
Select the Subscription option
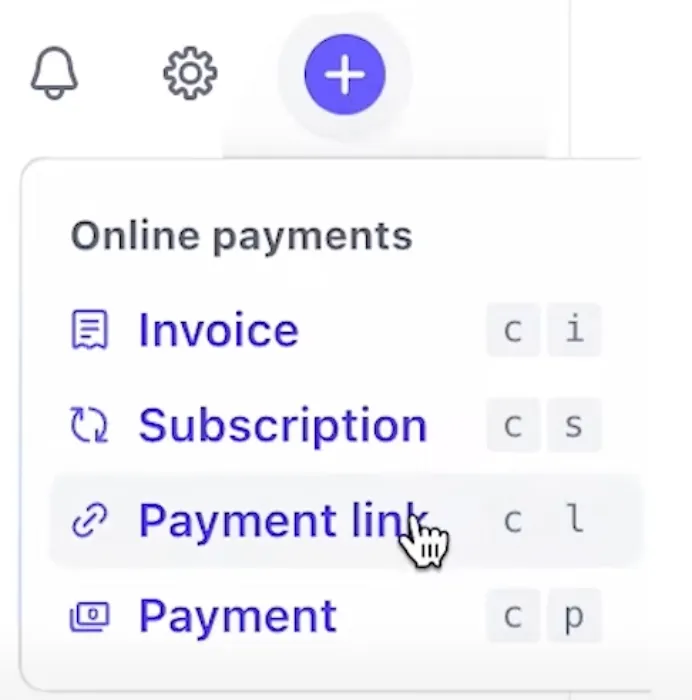[282, 425]
